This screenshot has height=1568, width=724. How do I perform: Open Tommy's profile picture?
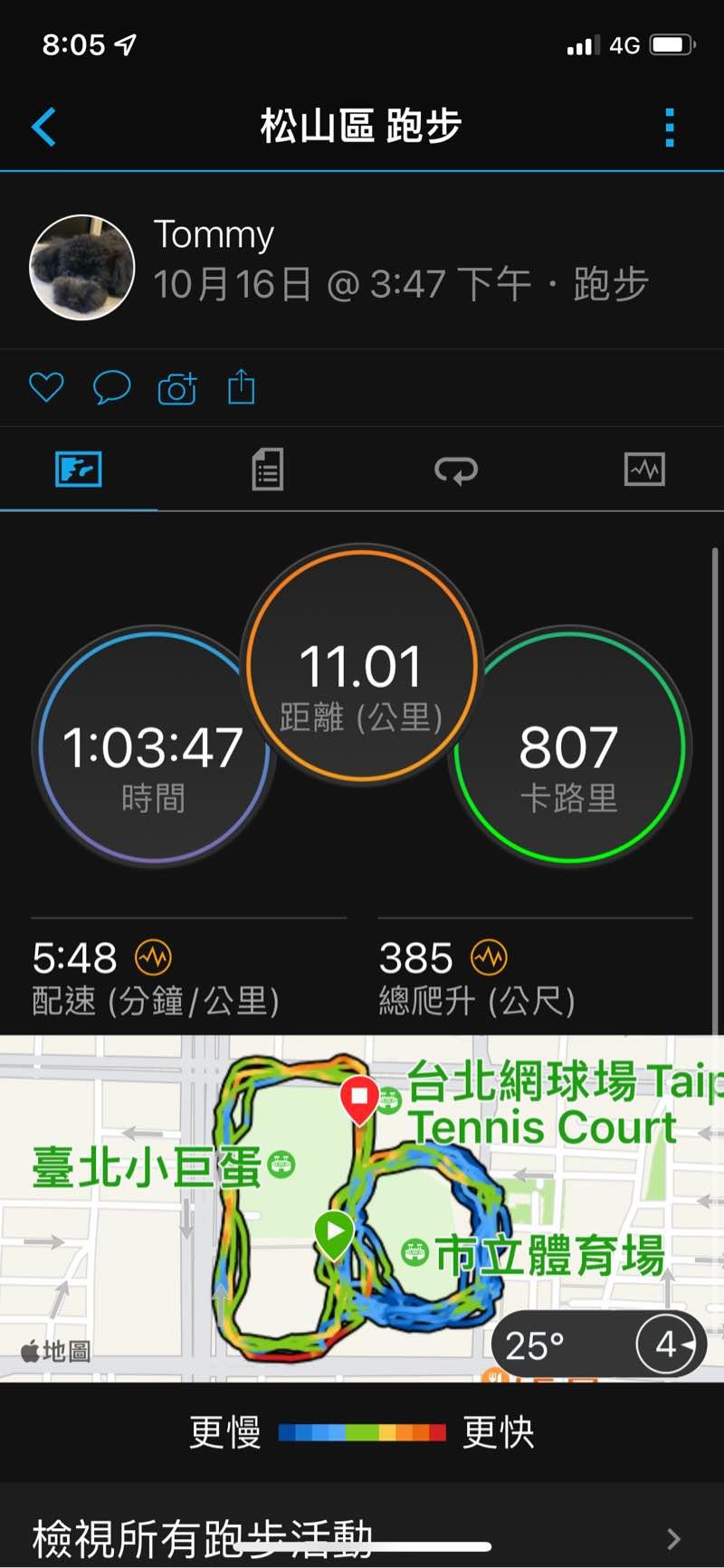pyautogui.click(x=82, y=267)
